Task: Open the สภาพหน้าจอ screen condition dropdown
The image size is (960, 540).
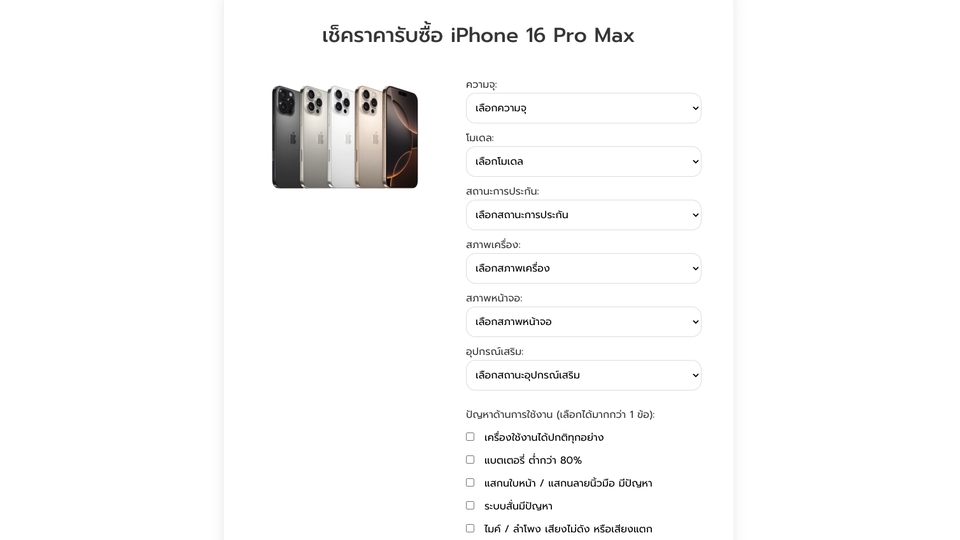Action: click(x=583, y=322)
